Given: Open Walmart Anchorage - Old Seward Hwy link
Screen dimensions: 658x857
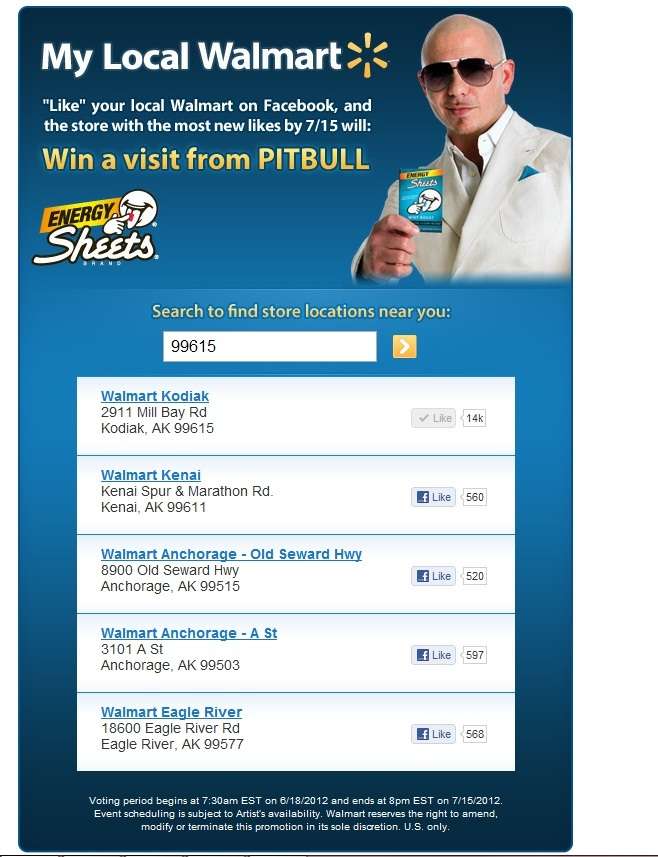Looking at the screenshot, I should pos(231,554).
